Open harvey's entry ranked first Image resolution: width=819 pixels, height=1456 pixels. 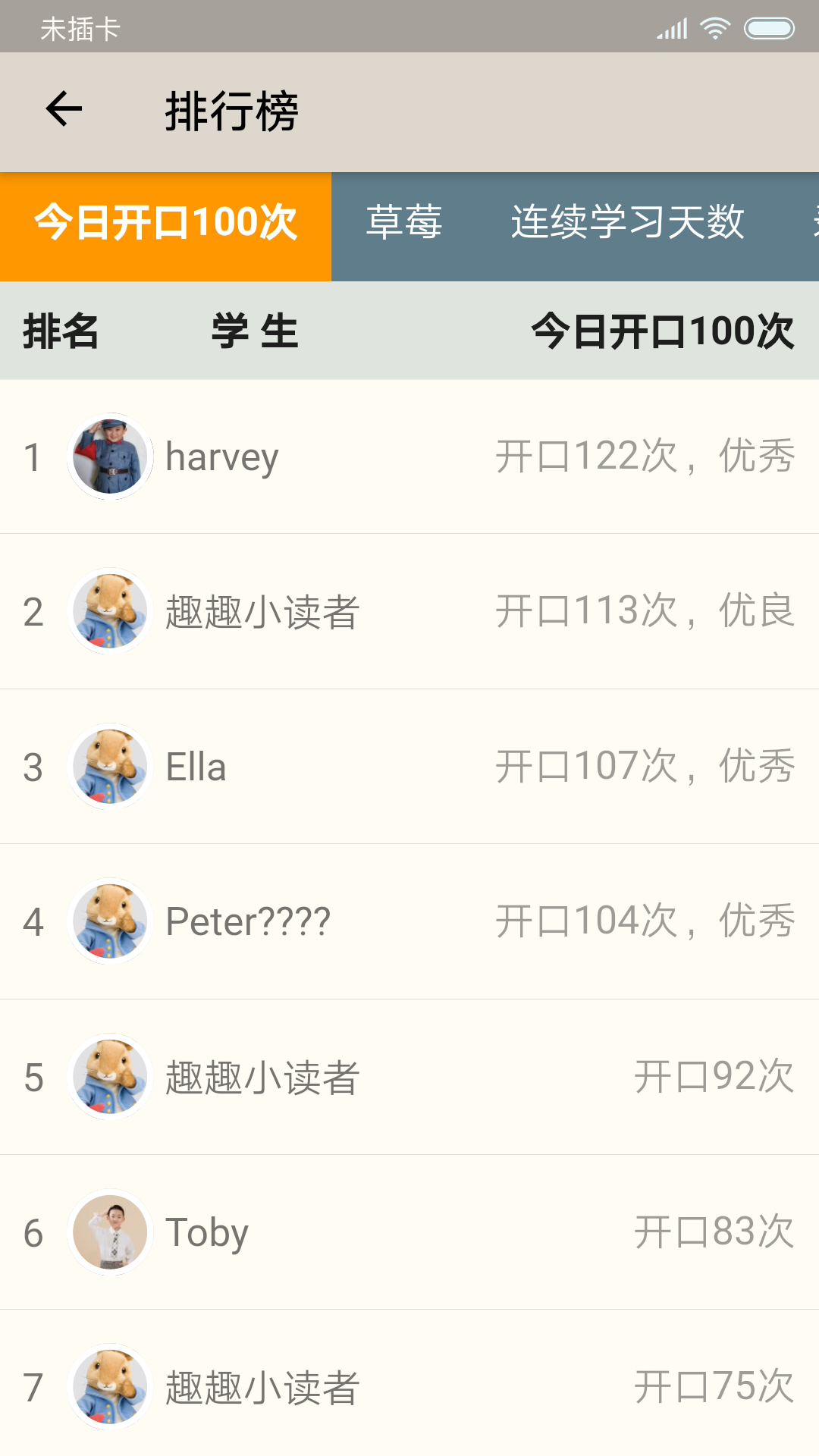tap(409, 457)
